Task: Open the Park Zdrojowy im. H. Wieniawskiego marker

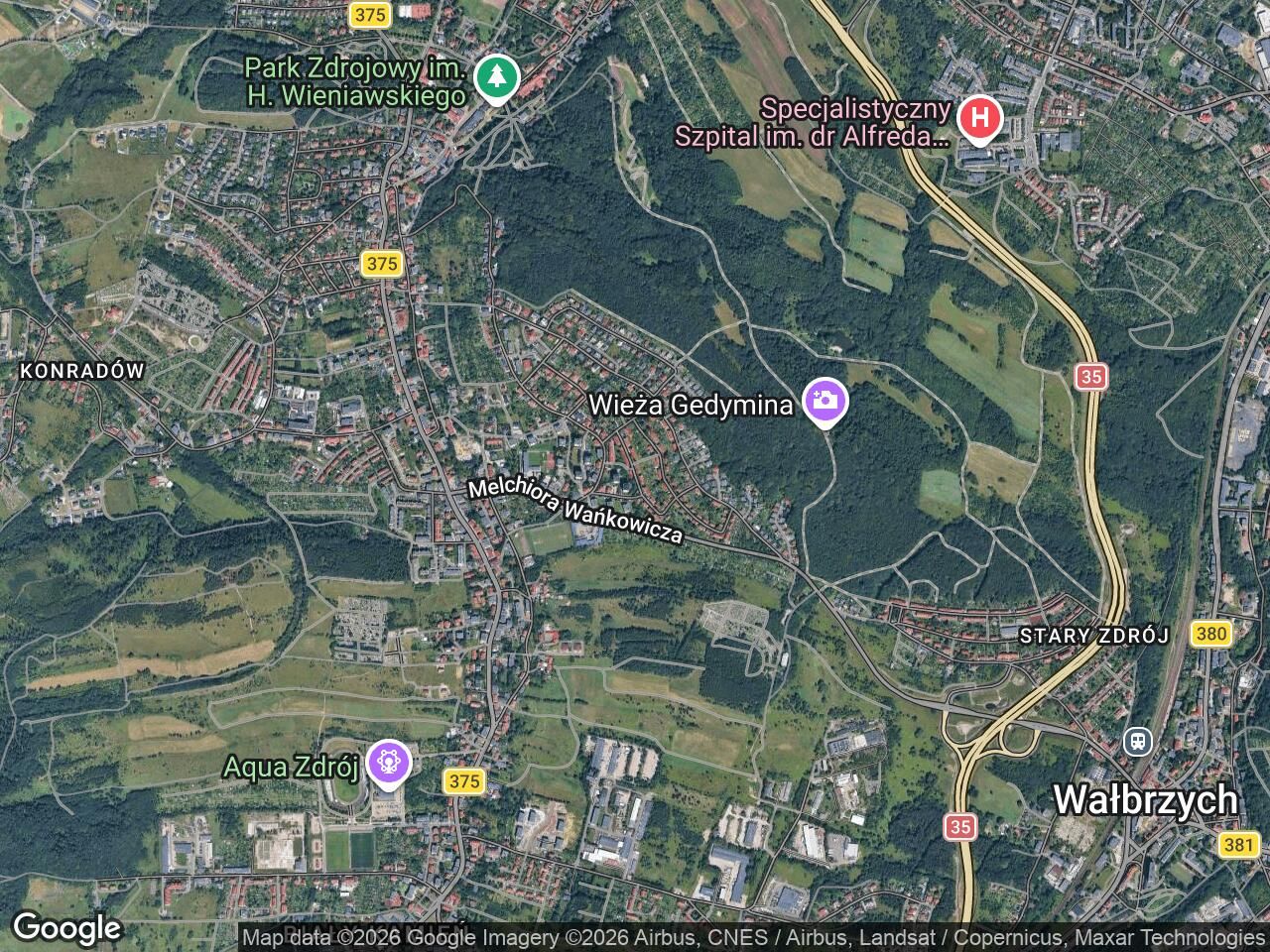Action: 496,78
